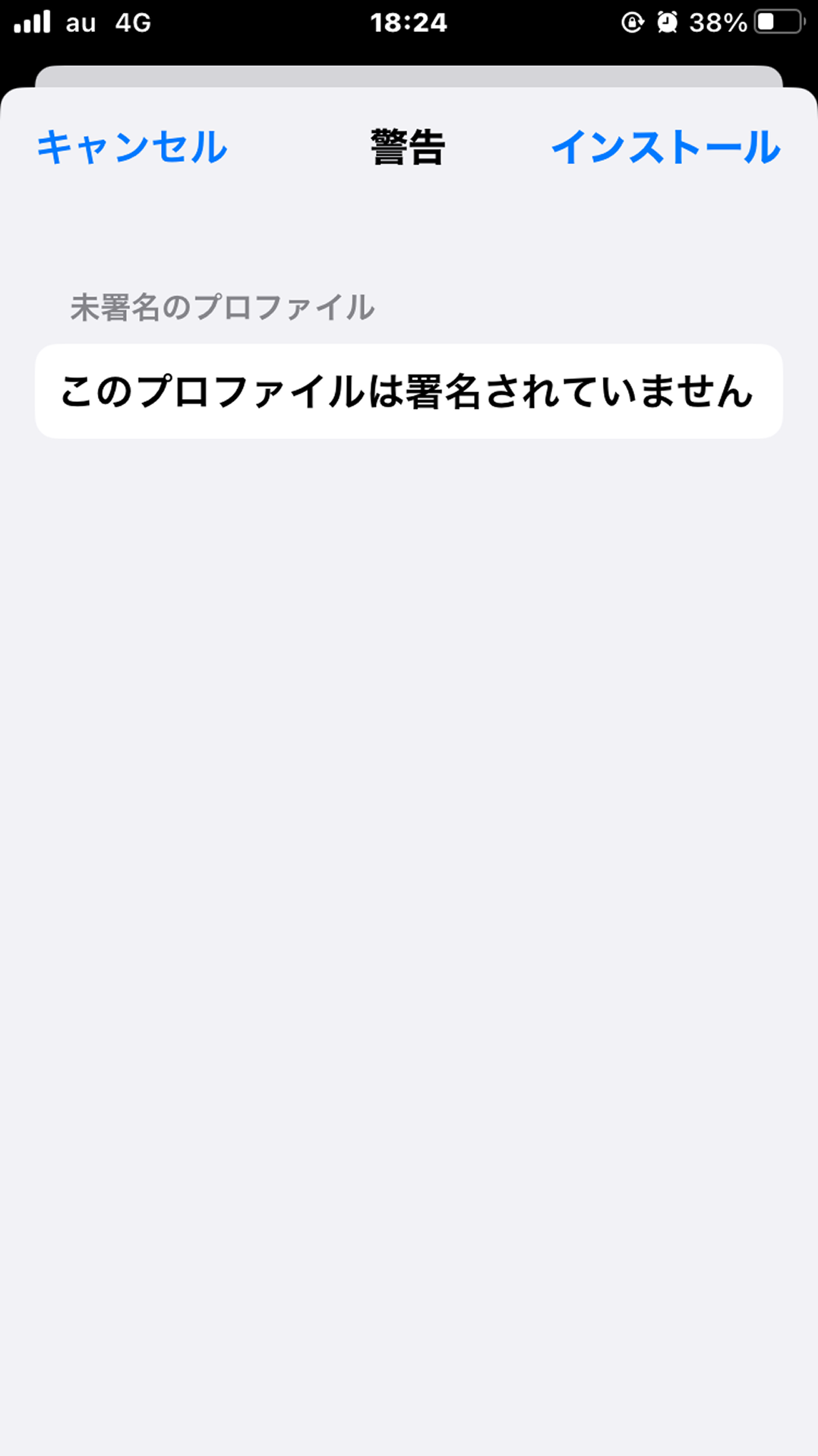
Task: Tap インストール to install the unsigned profile
Action: point(665,147)
